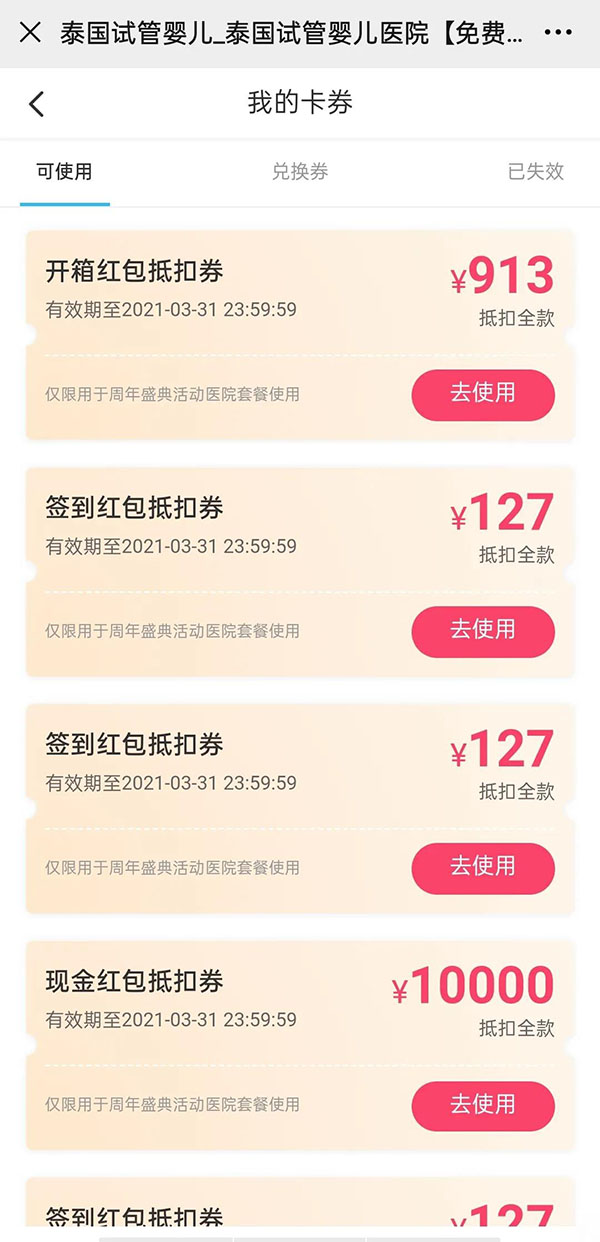Use the ¥10000 现金红包抵扣券 coupon
Viewport: 600px width, 1242px height.
[483, 1105]
